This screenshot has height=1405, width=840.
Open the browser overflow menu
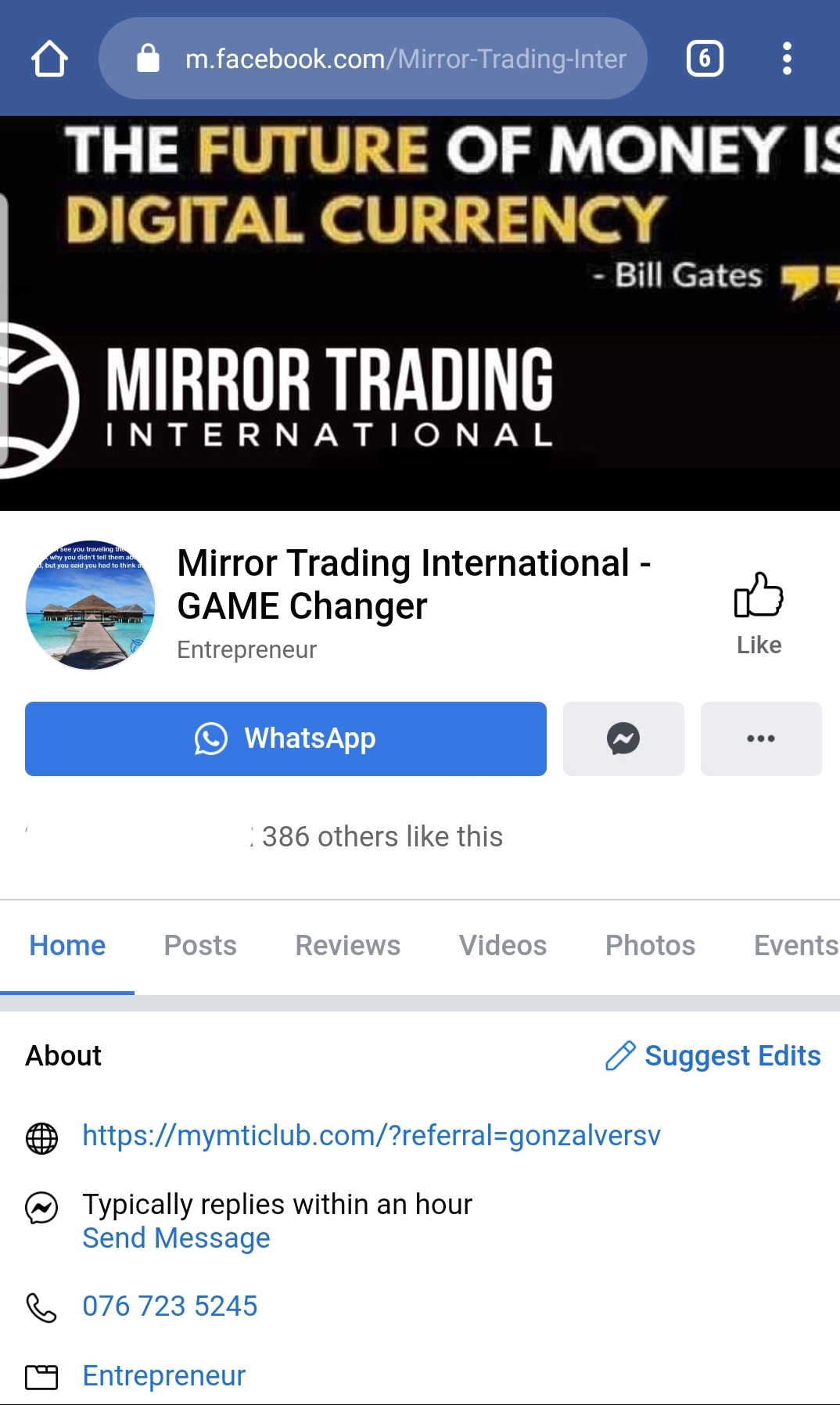tap(787, 59)
